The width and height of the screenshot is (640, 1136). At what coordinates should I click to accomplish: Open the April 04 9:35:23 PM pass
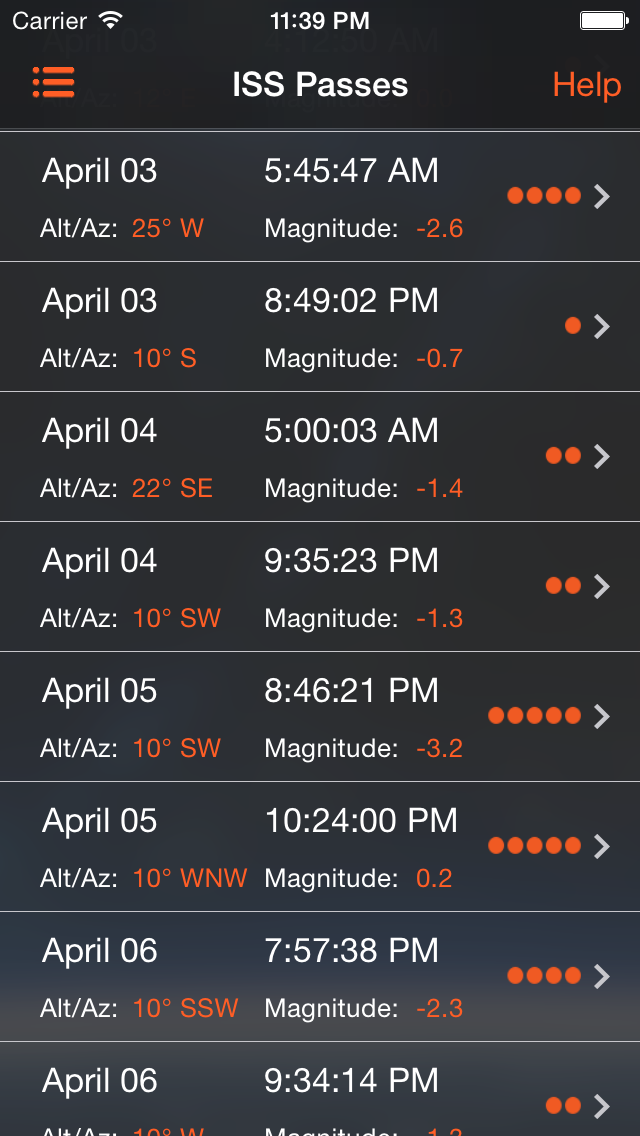coord(320,586)
